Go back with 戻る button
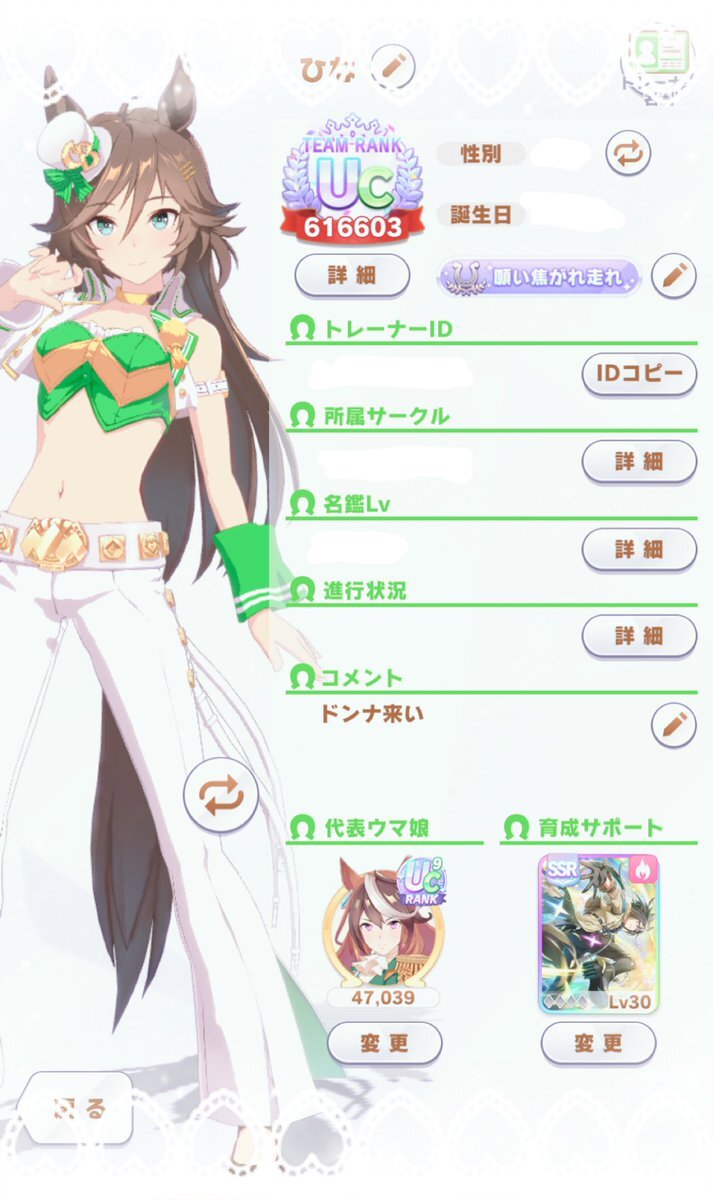The image size is (713, 1200). click(x=77, y=1107)
